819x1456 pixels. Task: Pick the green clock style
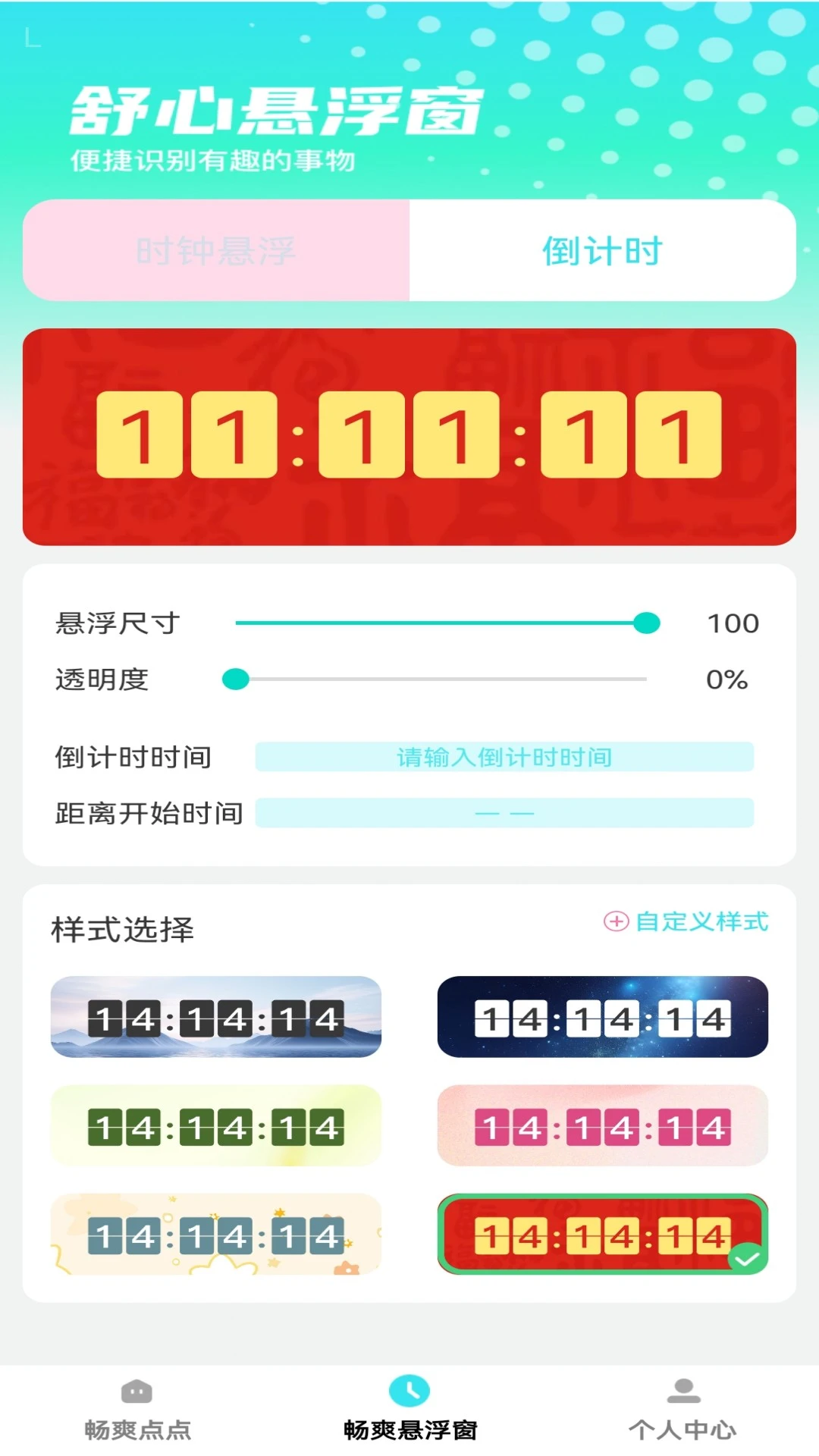pos(216,1126)
